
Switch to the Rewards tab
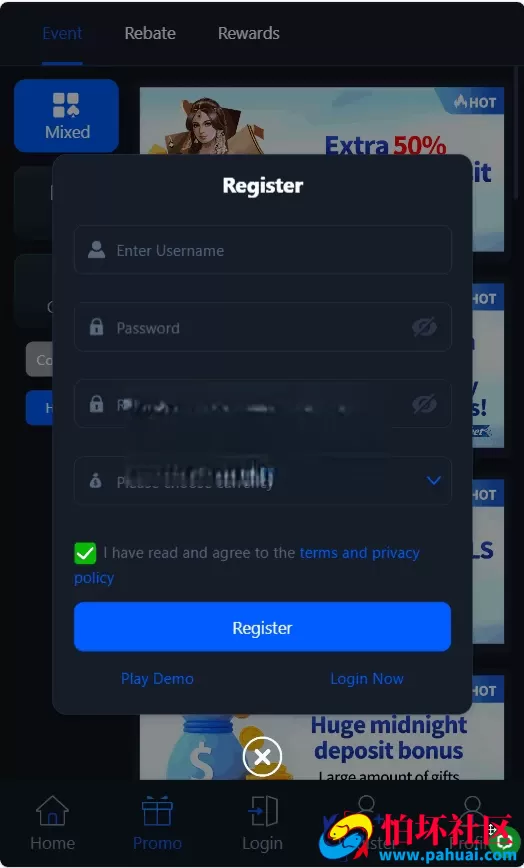pyautogui.click(x=248, y=33)
